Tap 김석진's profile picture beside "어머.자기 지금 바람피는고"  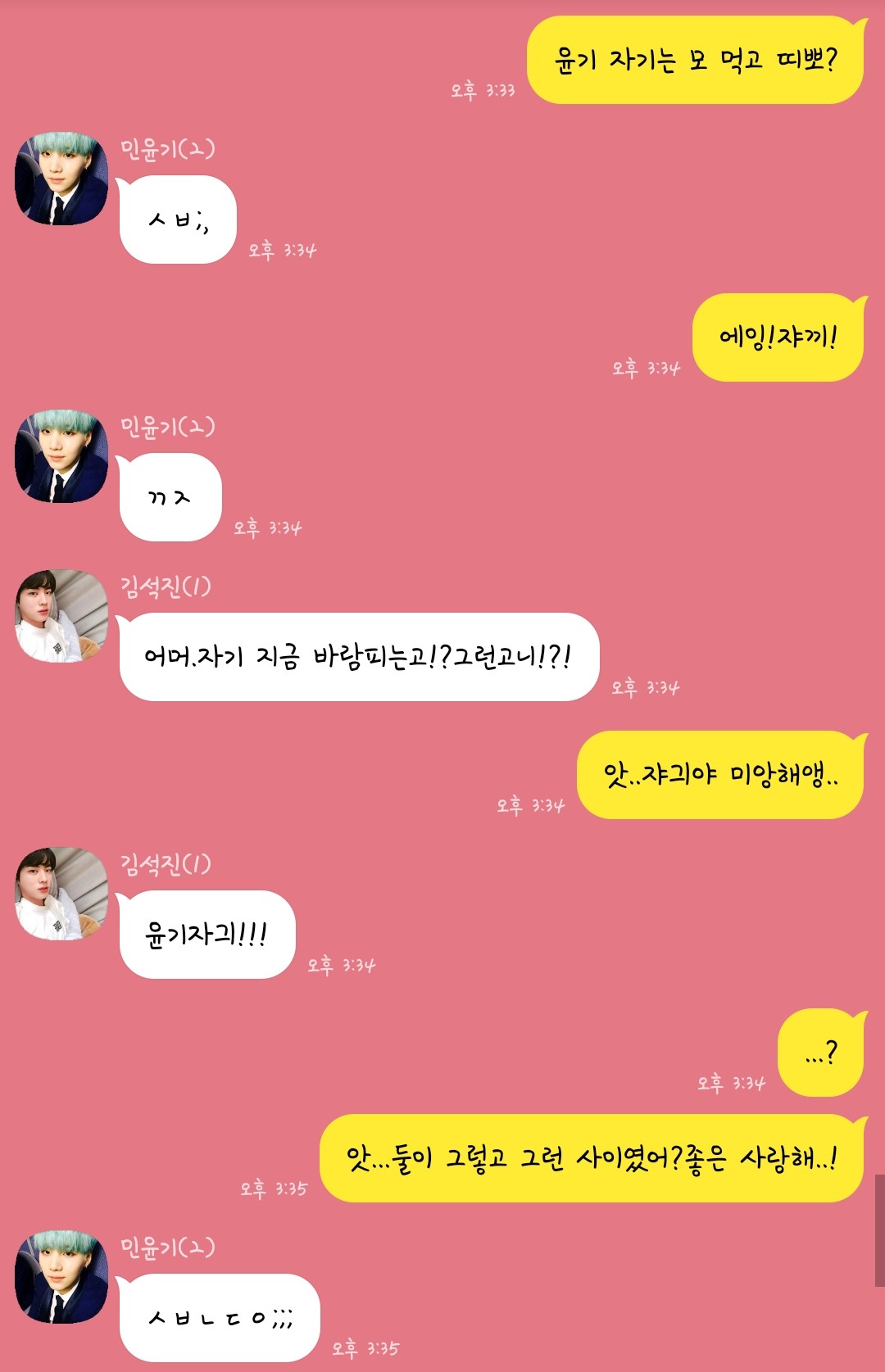pos(61,616)
